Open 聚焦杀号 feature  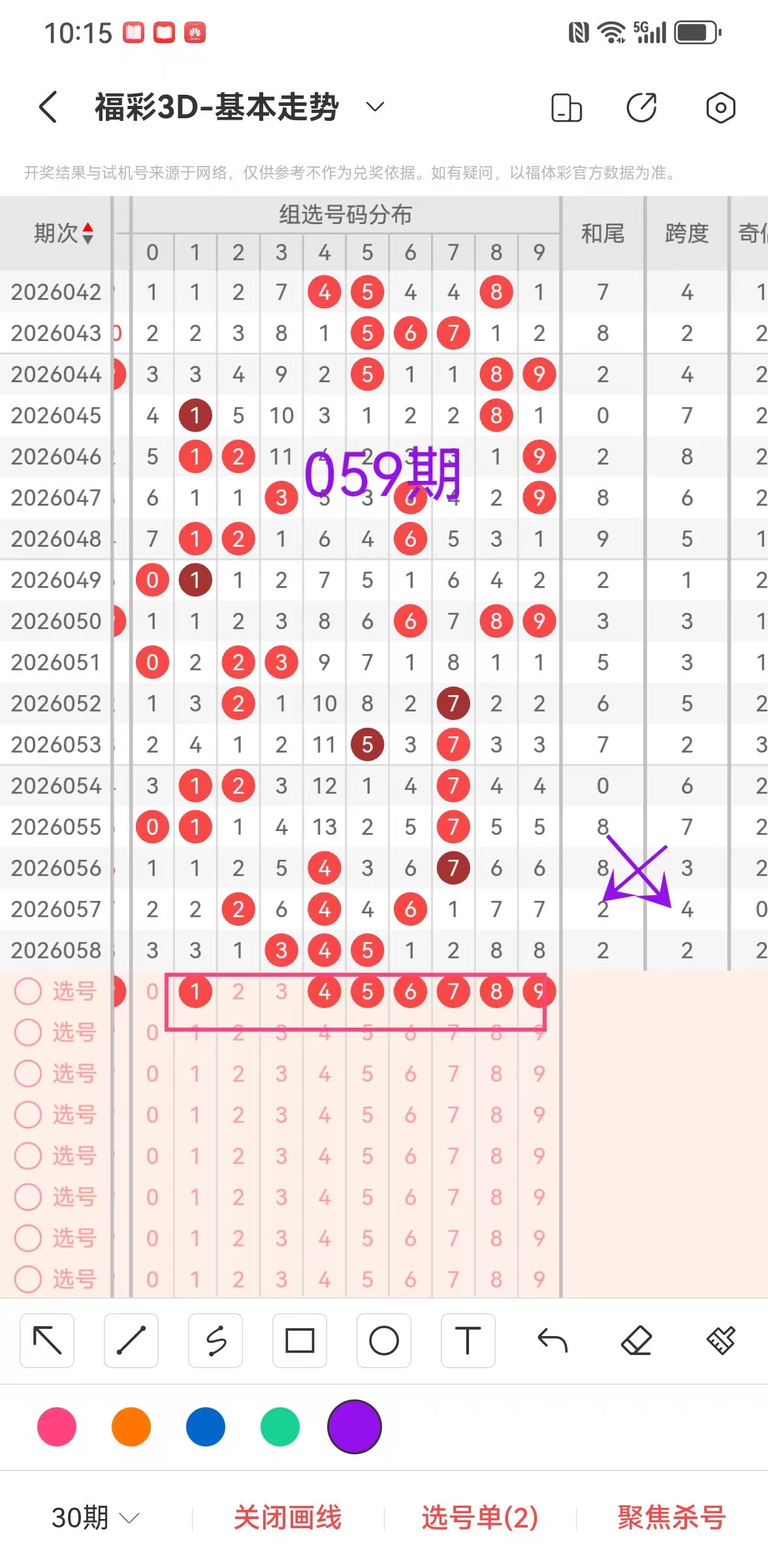coord(671,1518)
